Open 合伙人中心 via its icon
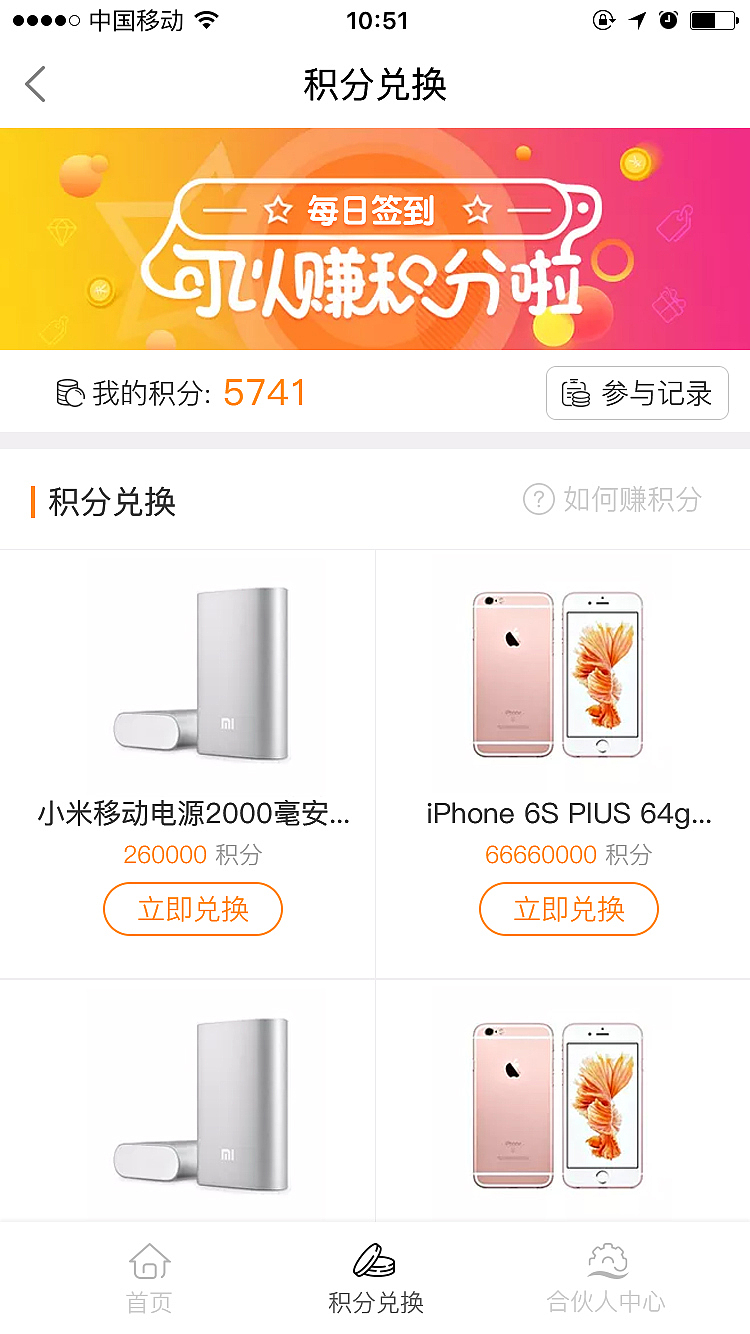This screenshot has width=750, height=1334. click(x=608, y=1263)
